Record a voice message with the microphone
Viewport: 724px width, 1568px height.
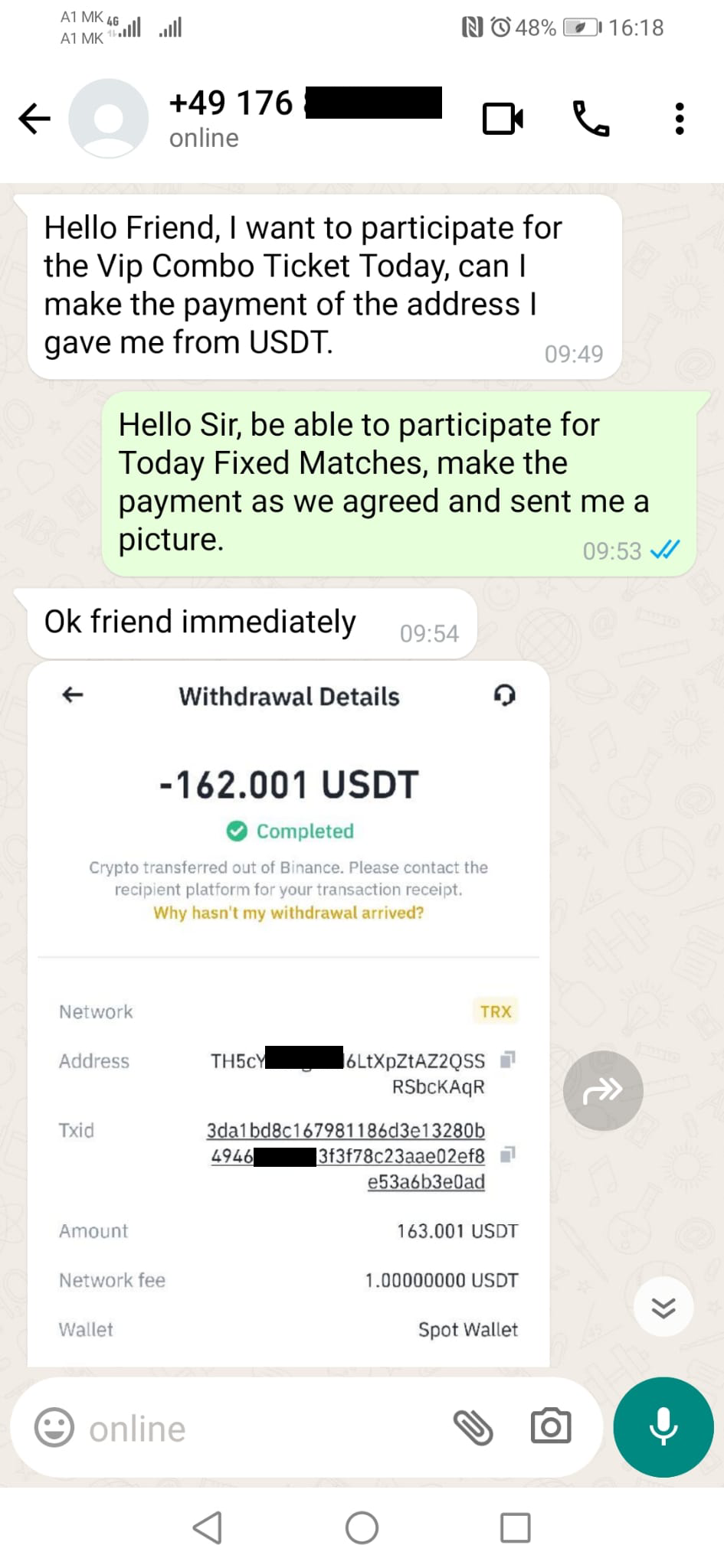coord(663,1427)
